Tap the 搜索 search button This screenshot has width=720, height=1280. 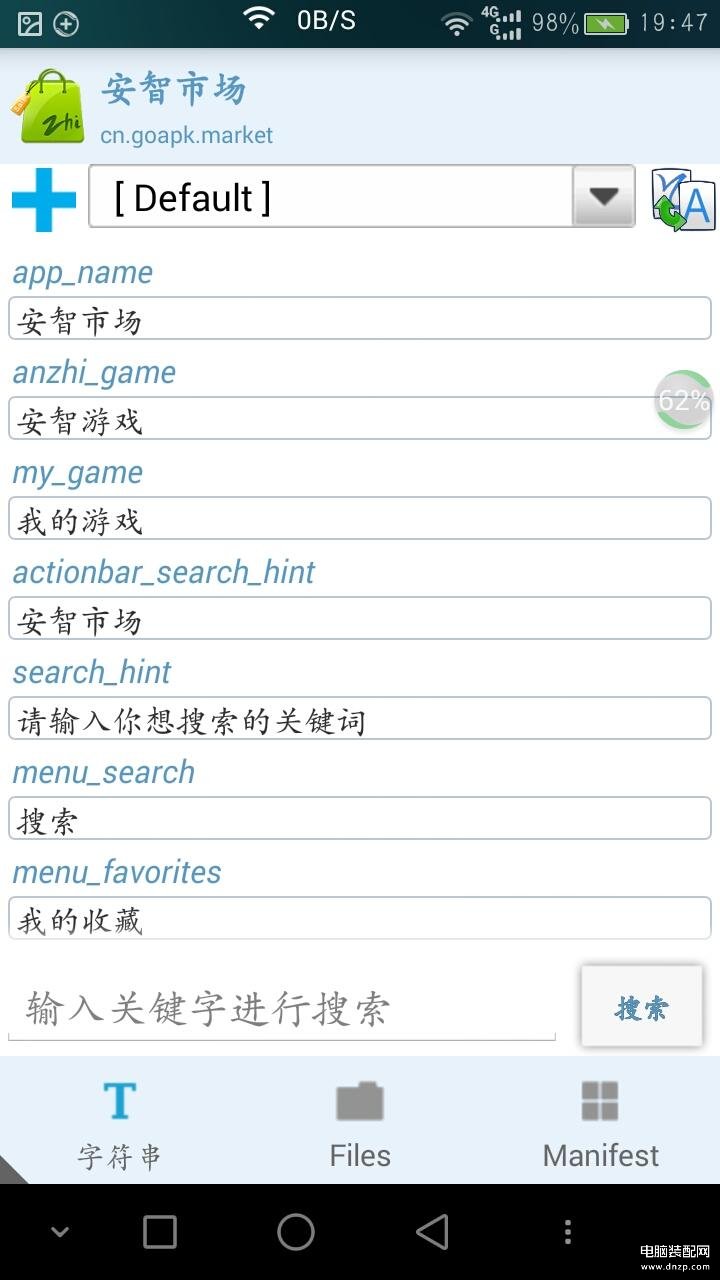click(642, 1007)
